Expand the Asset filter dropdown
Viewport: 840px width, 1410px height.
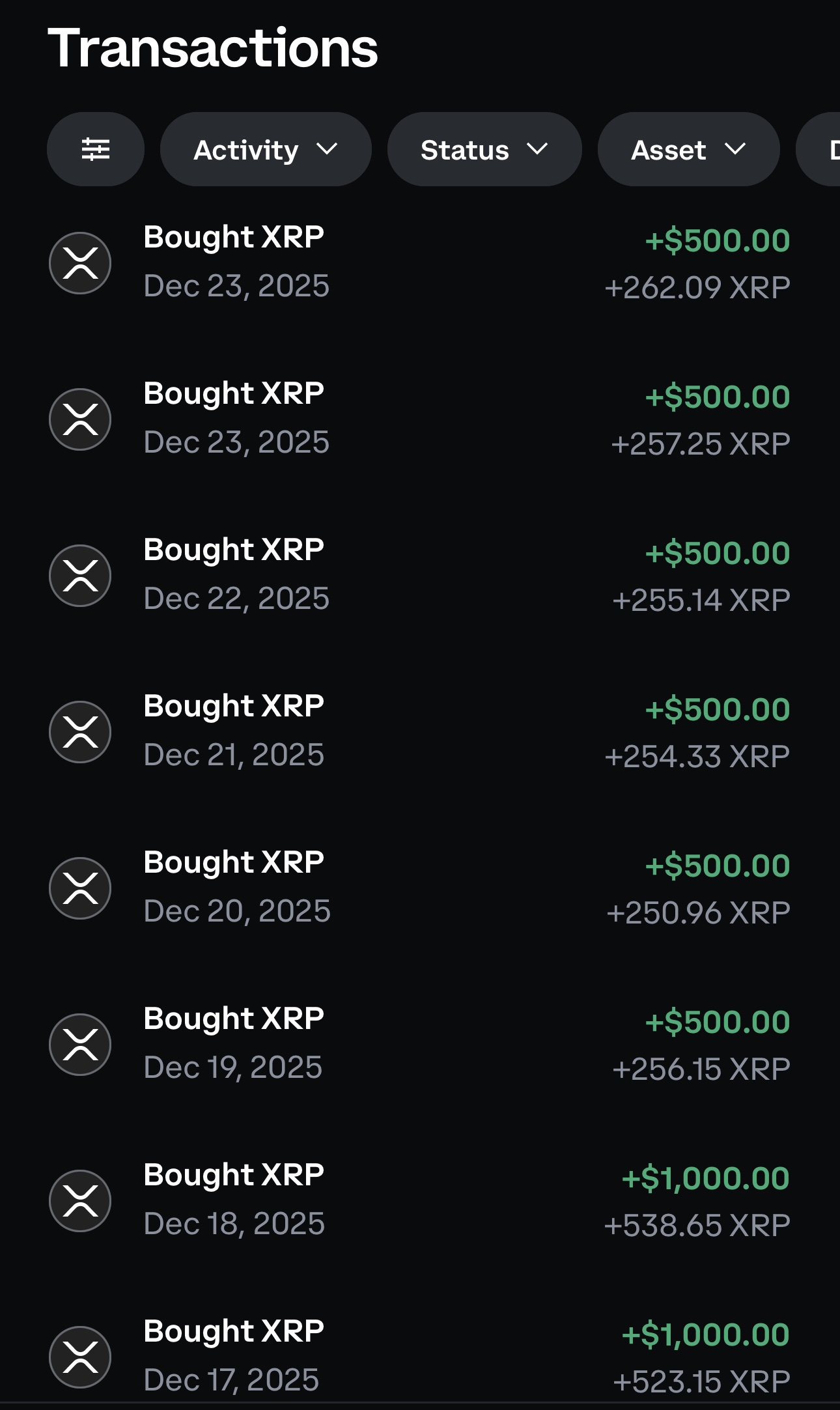point(688,150)
